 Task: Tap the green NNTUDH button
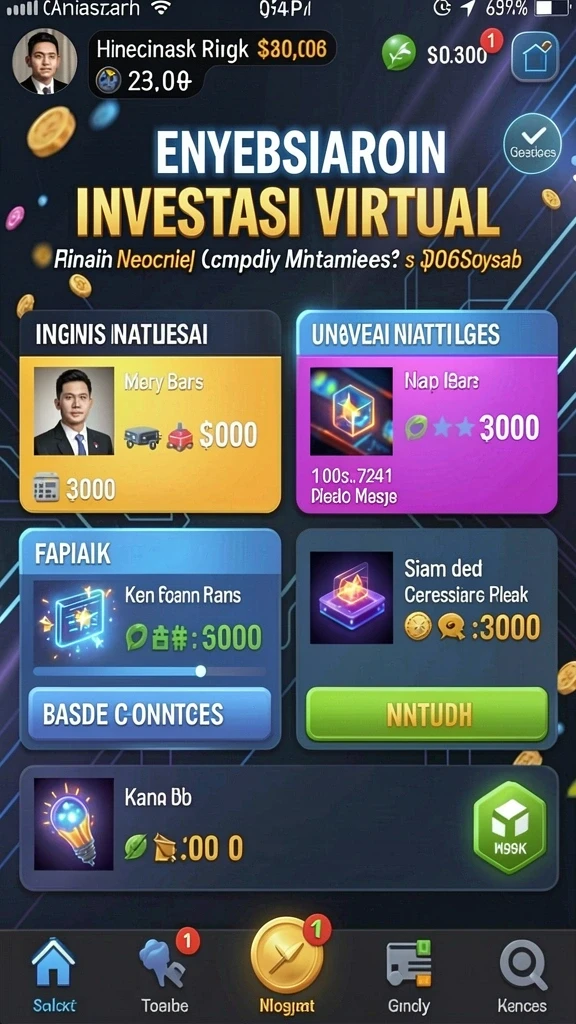click(426, 714)
